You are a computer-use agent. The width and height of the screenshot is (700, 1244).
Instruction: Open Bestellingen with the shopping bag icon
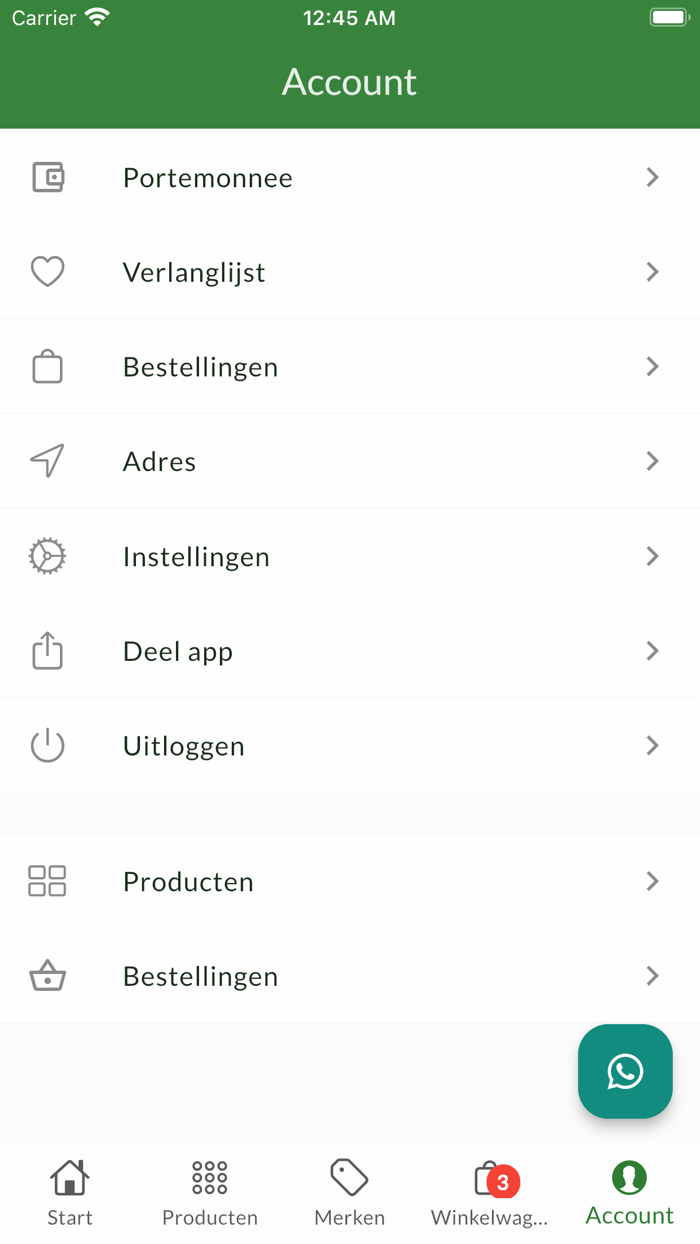click(x=349, y=367)
